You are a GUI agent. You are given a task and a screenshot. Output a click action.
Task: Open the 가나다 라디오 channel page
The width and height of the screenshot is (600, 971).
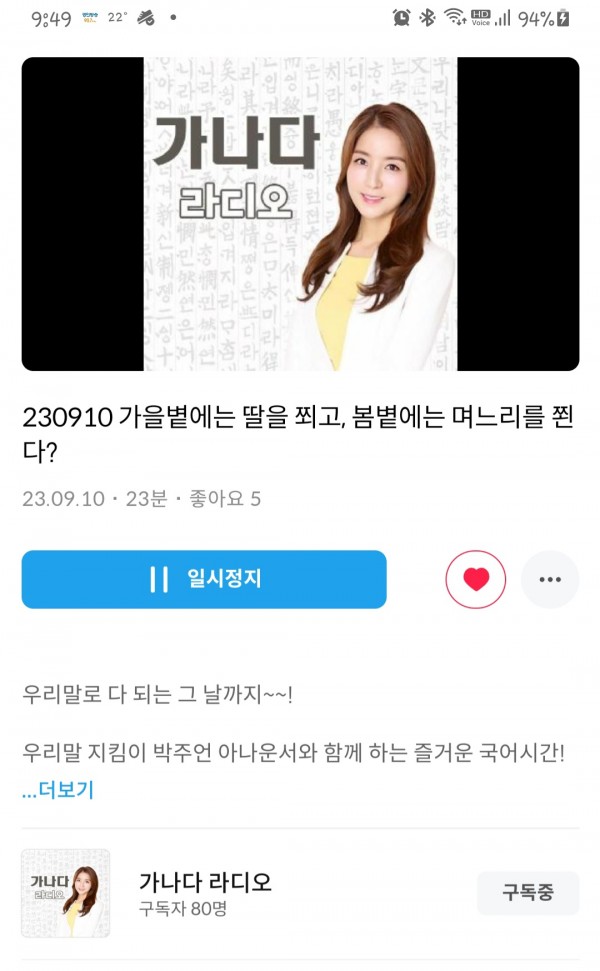tap(205, 883)
